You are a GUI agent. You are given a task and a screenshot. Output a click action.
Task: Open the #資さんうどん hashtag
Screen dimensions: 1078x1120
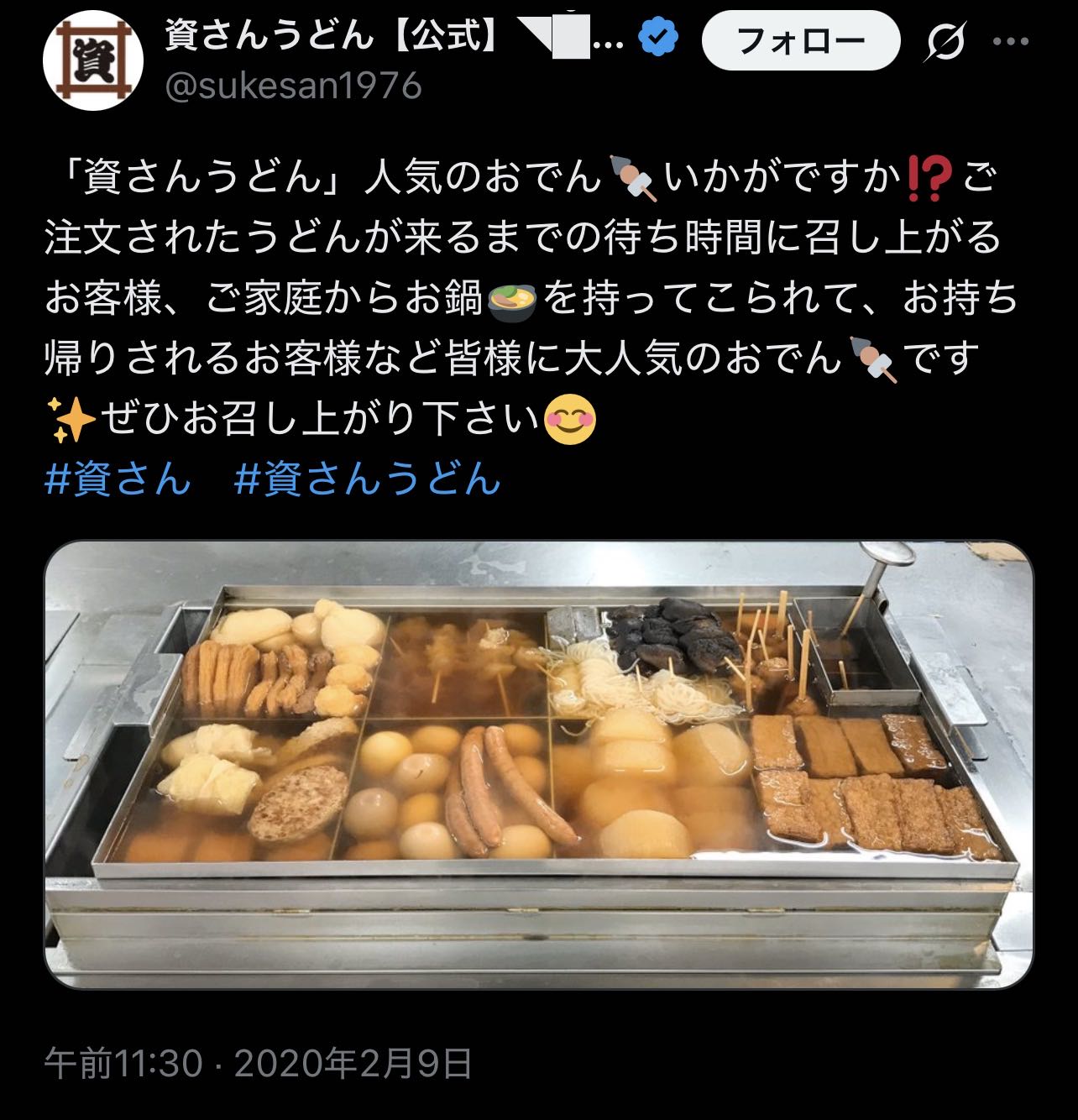tap(368, 479)
